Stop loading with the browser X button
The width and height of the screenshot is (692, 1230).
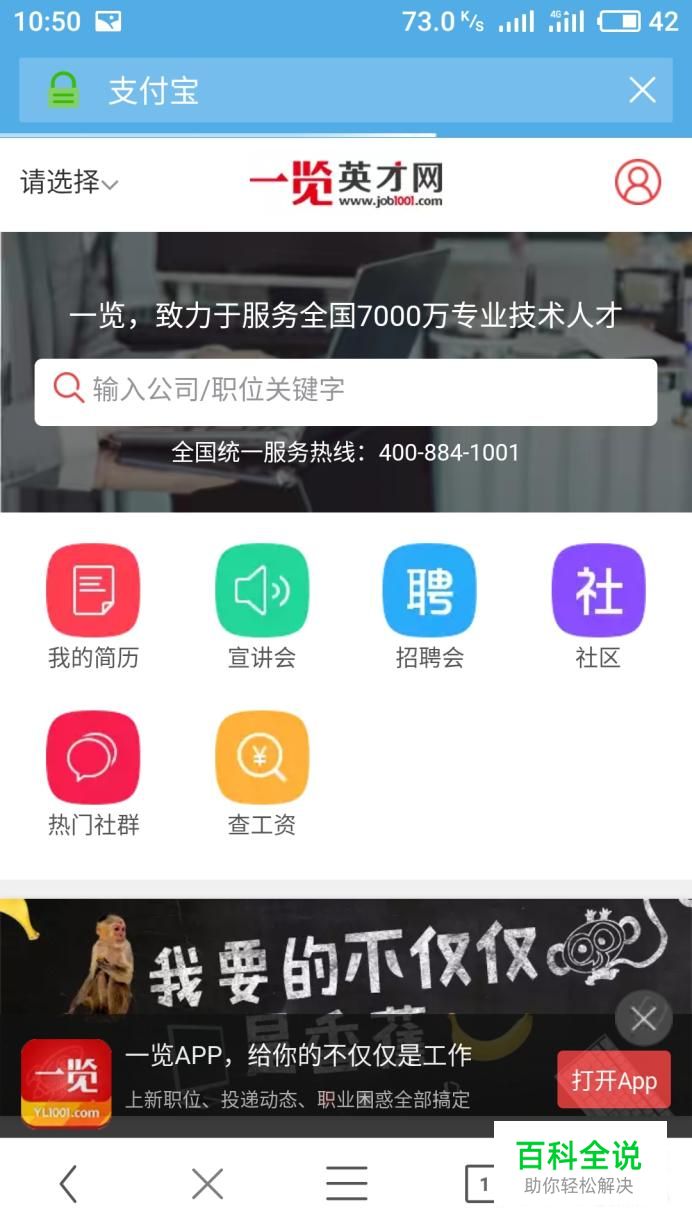207,1184
